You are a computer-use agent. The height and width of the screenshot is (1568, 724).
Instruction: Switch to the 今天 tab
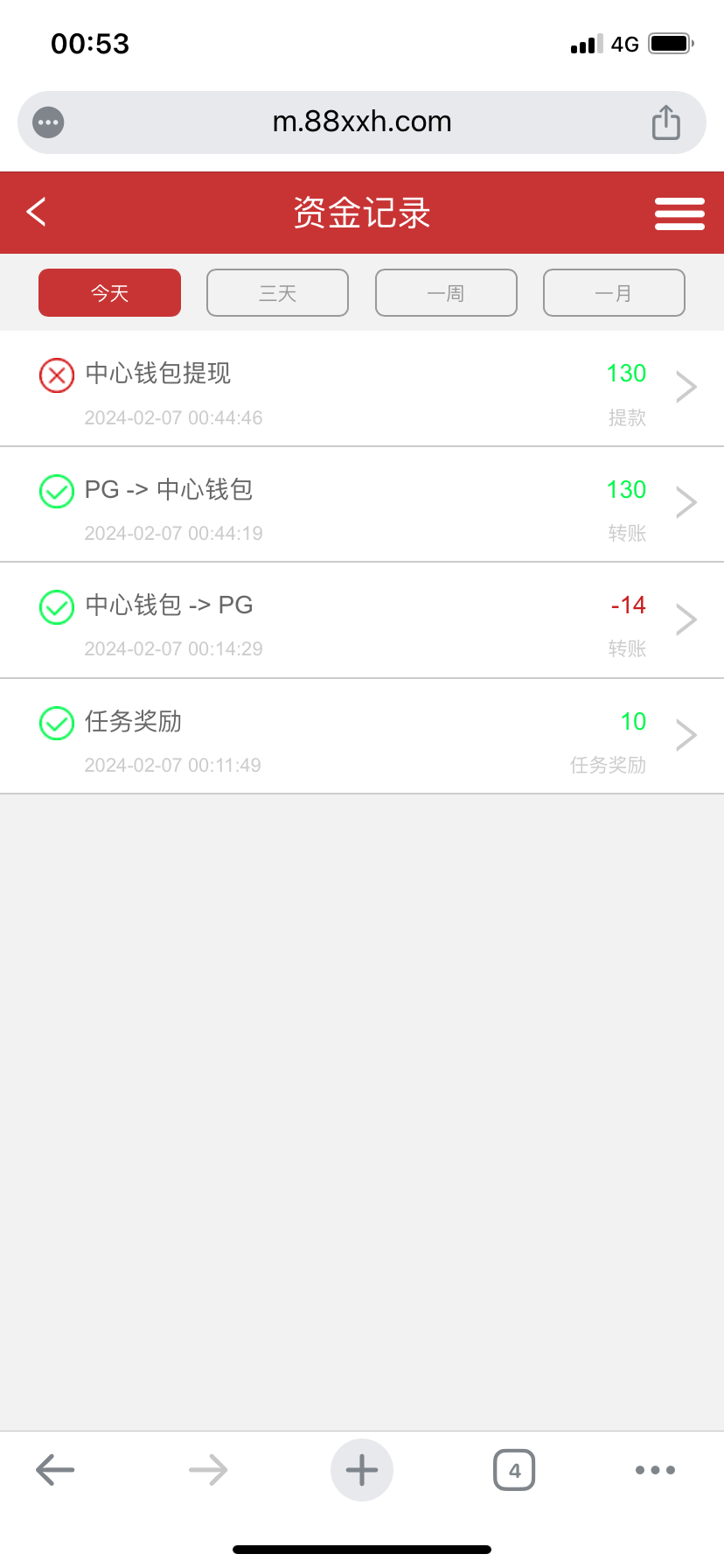tap(109, 292)
